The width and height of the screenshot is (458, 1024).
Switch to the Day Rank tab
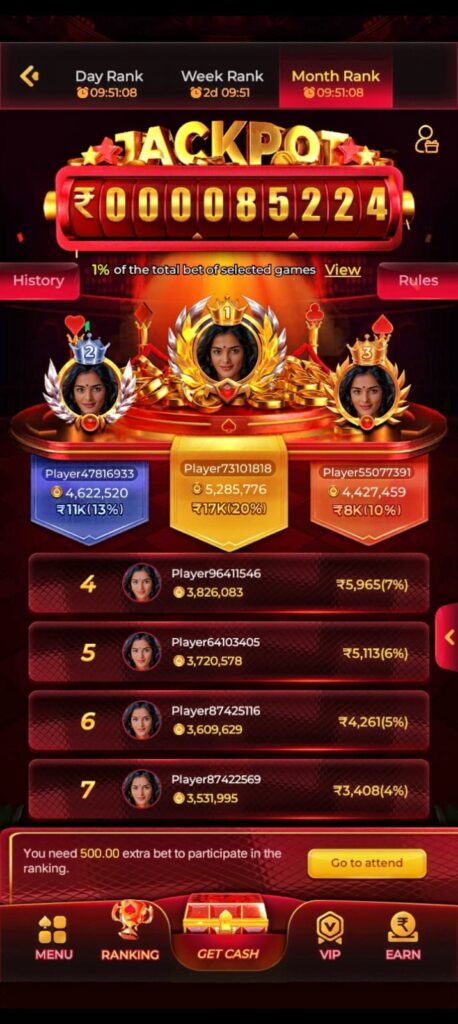[x=108, y=83]
